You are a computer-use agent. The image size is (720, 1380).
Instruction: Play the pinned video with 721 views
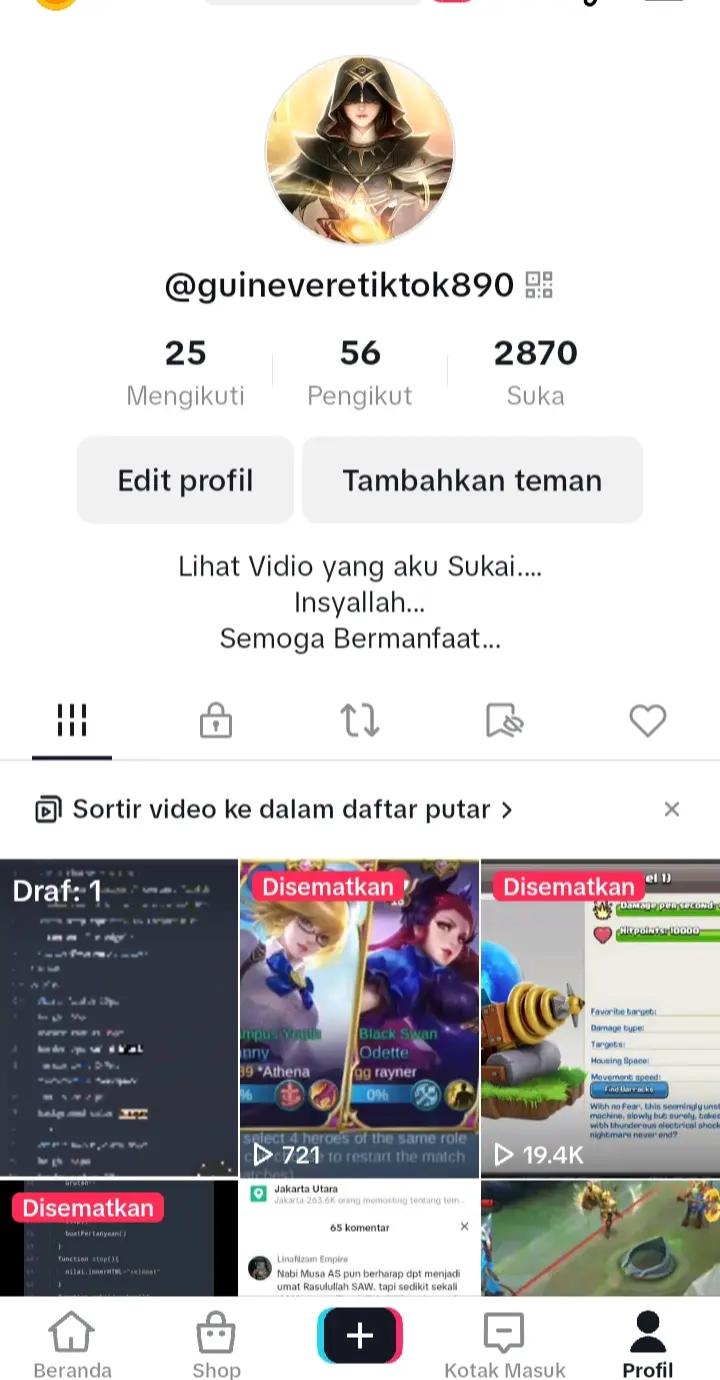[x=360, y=1017]
